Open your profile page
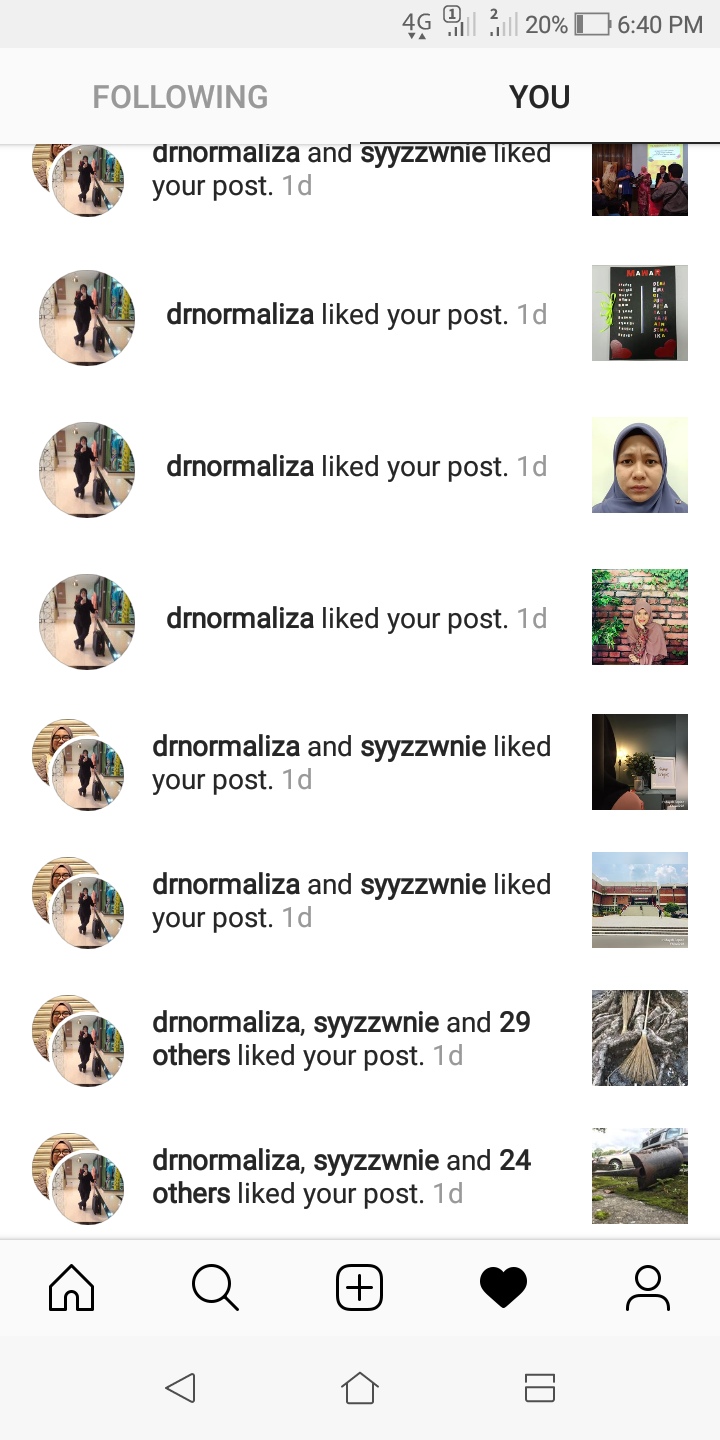The width and height of the screenshot is (720, 1440). [647, 1287]
